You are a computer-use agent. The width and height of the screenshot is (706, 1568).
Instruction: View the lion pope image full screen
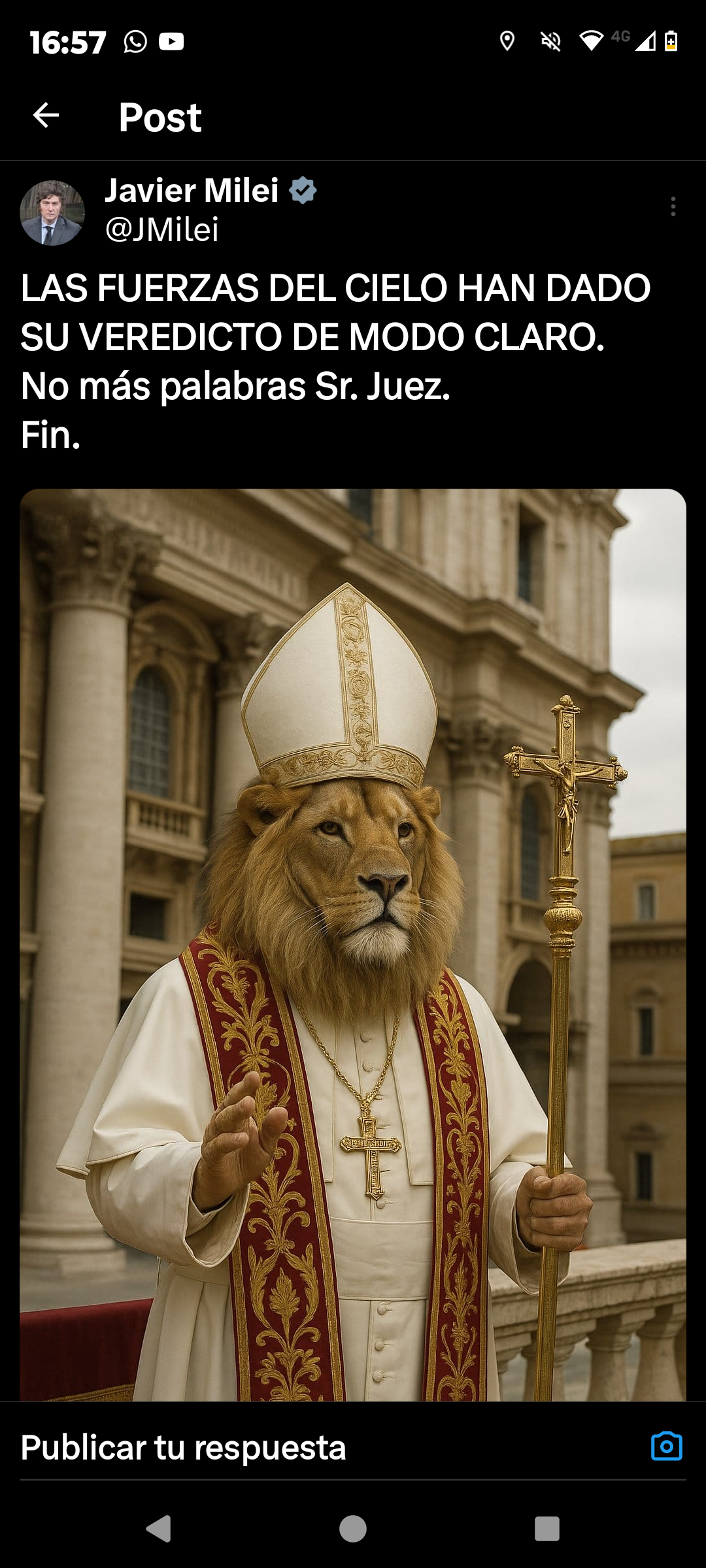[353, 944]
